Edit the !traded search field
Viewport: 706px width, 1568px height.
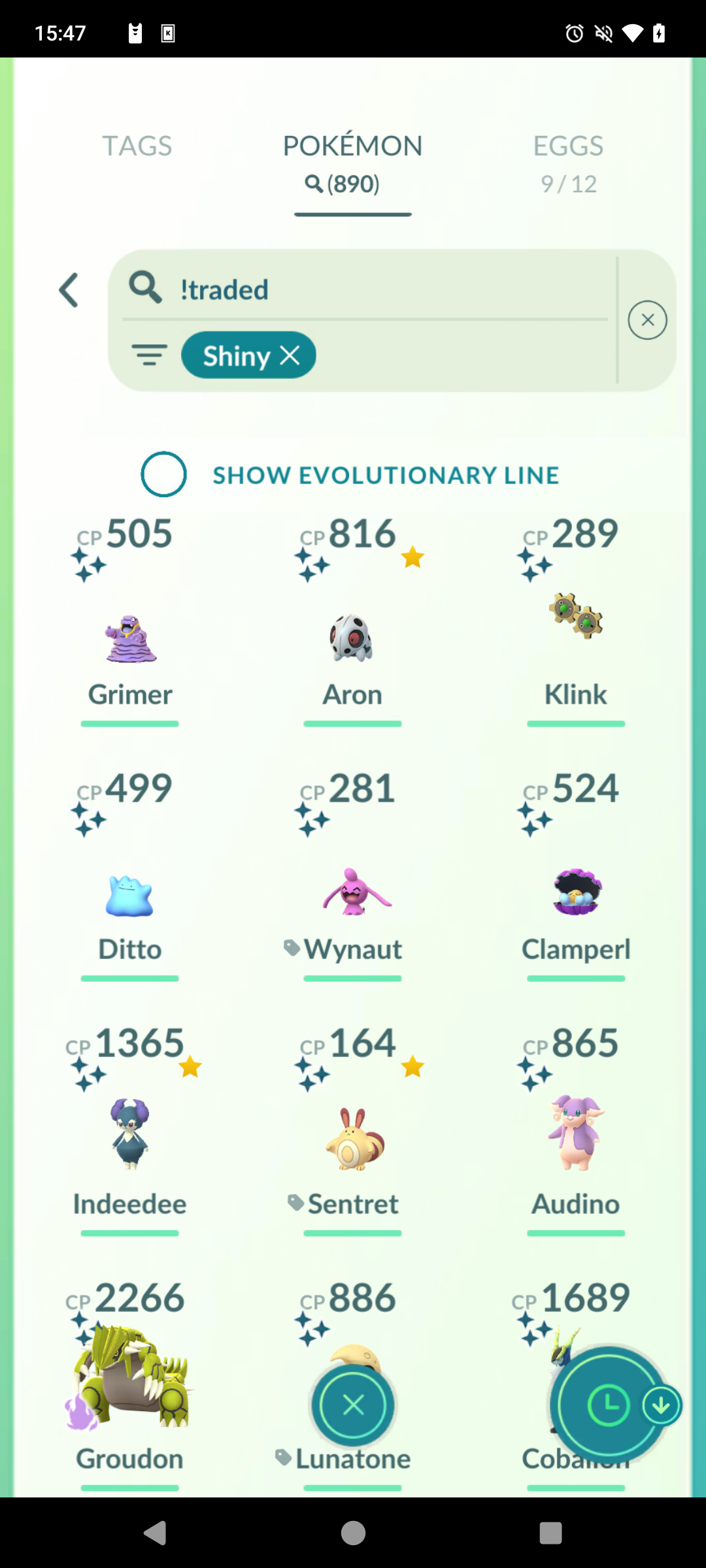coord(392,289)
